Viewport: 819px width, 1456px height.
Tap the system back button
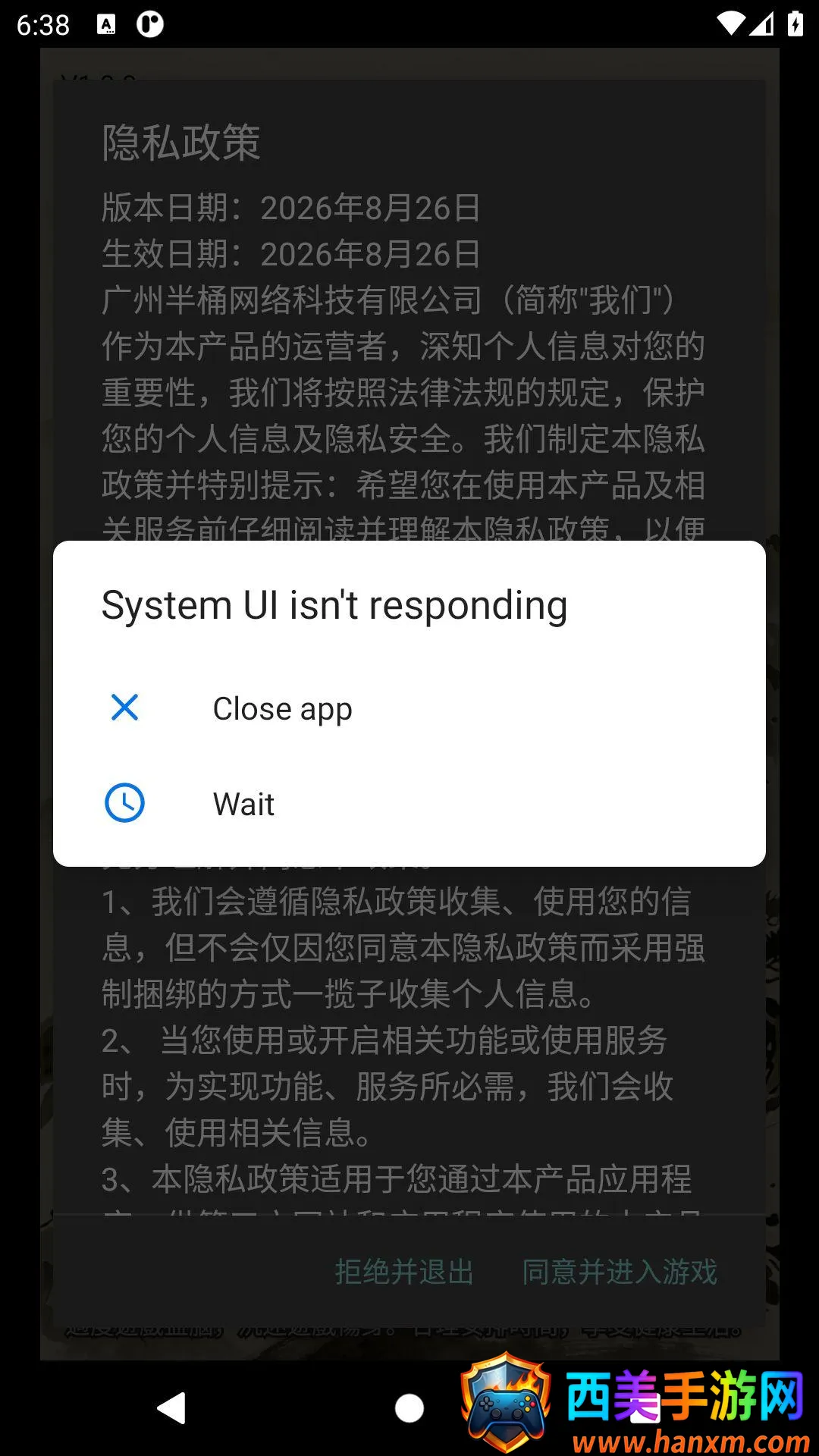[171, 1408]
